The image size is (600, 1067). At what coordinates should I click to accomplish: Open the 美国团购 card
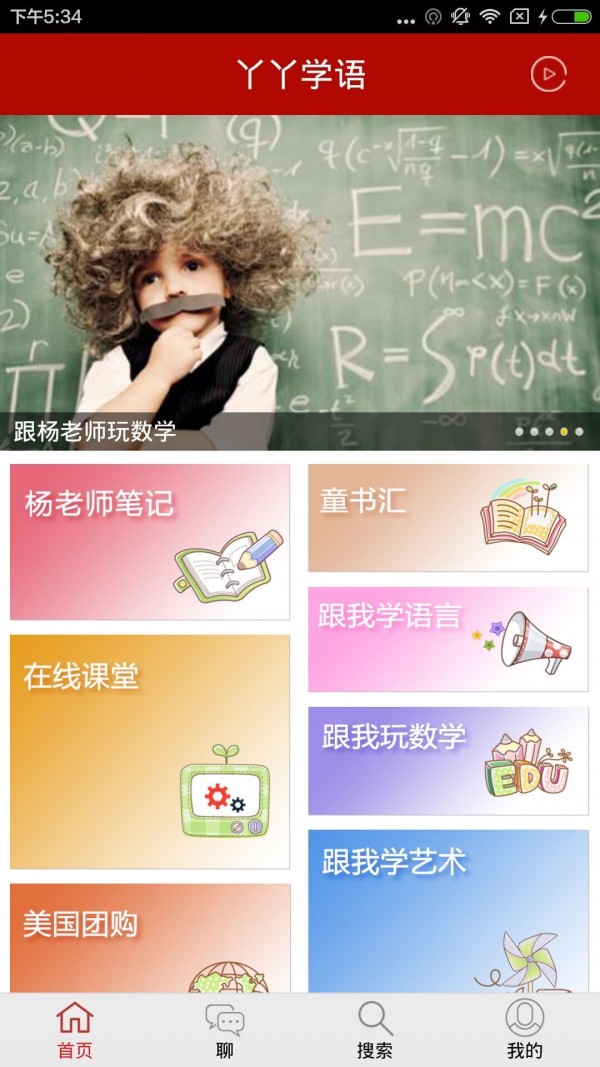click(x=150, y=937)
